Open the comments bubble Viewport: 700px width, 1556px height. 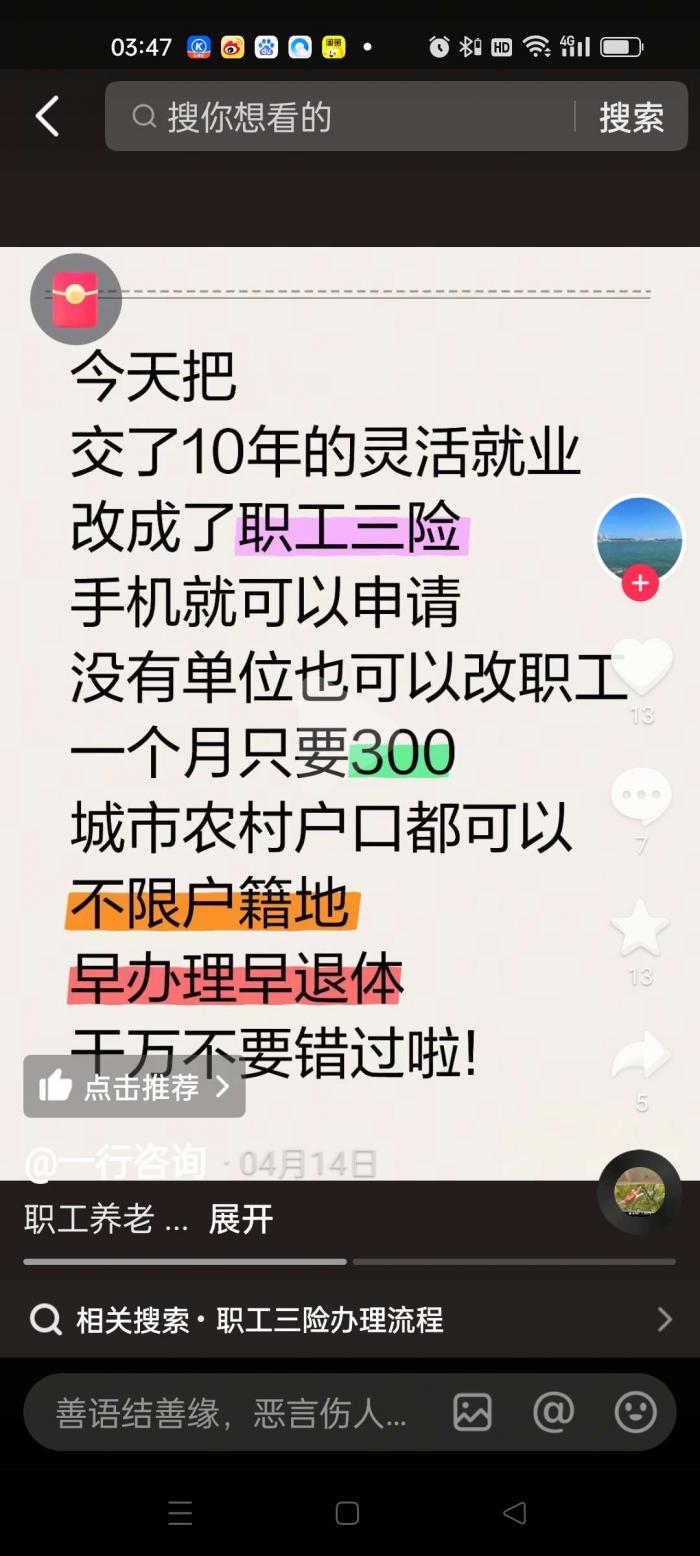[641, 797]
